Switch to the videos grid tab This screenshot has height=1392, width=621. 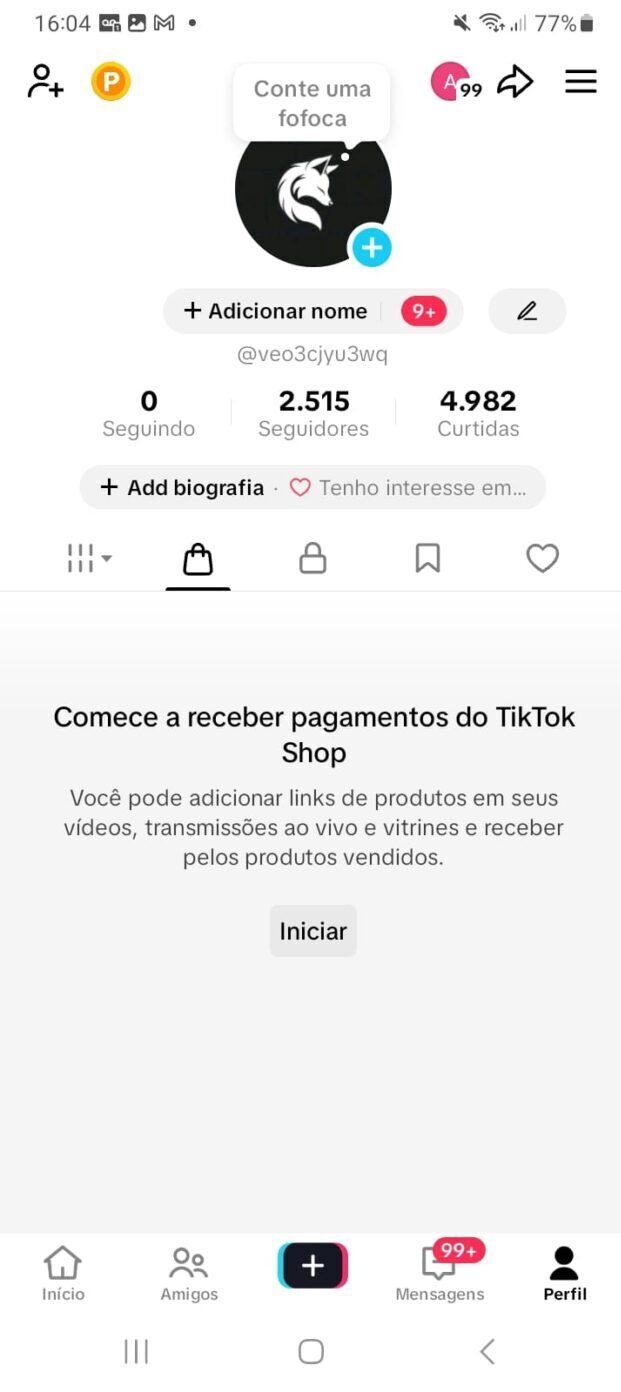pyautogui.click(x=88, y=558)
